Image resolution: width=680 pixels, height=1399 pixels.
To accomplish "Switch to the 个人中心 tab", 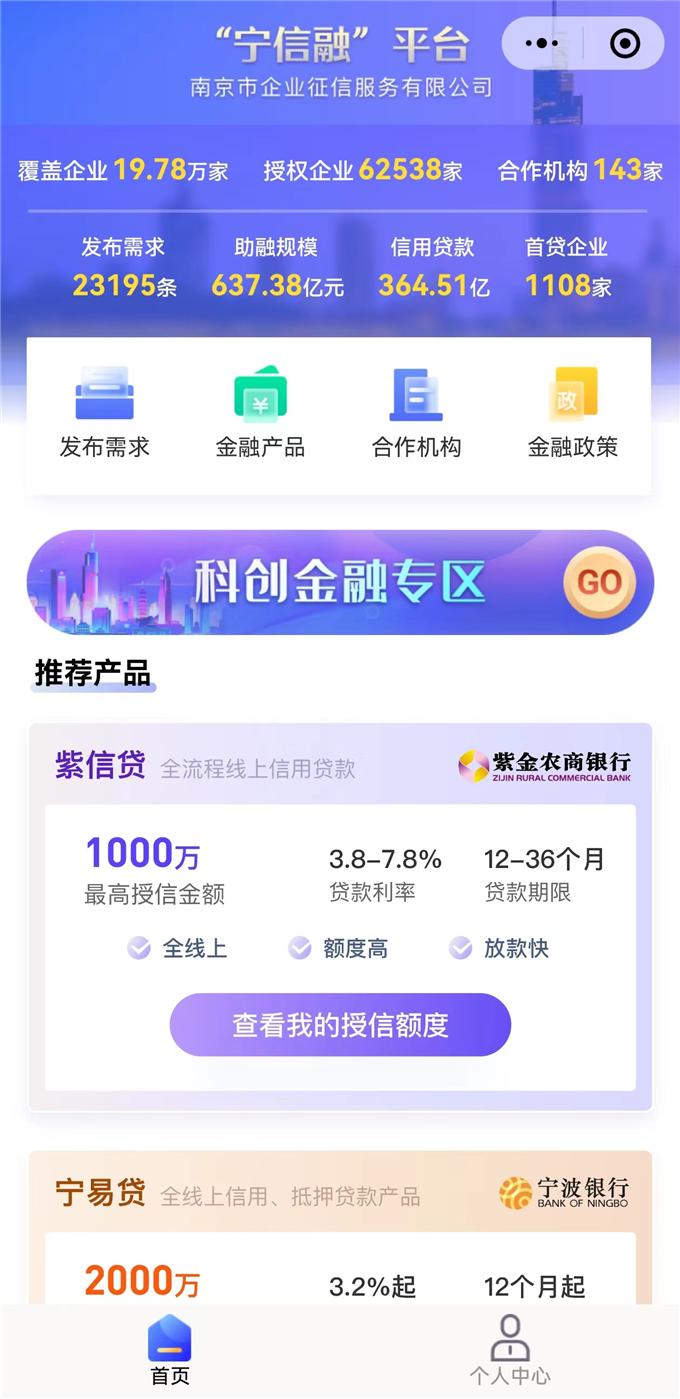I will coord(510,1351).
